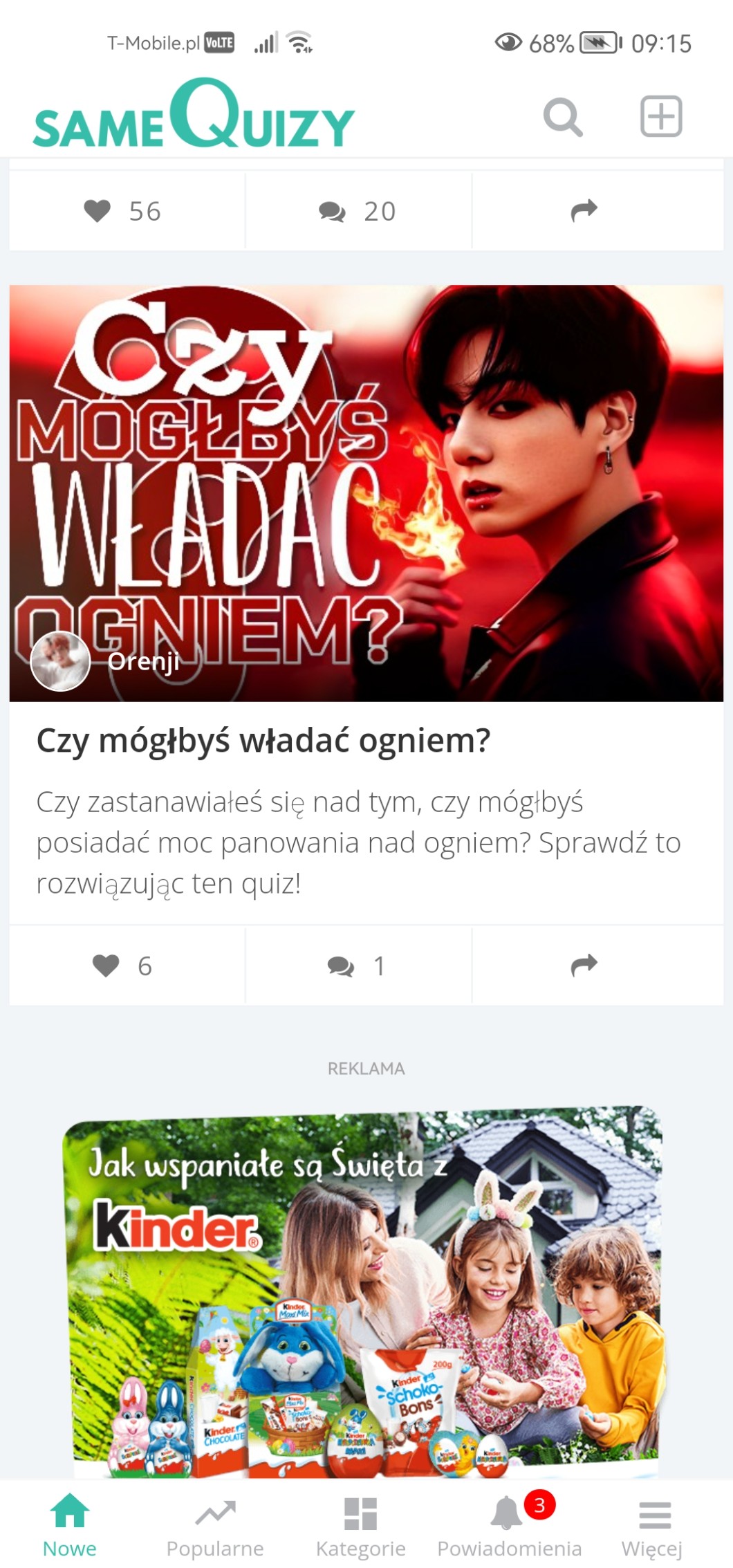The width and height of the screenshot is (733, 1568).
Task: Create a new quiz with plus icon
Action: point(660,116)
